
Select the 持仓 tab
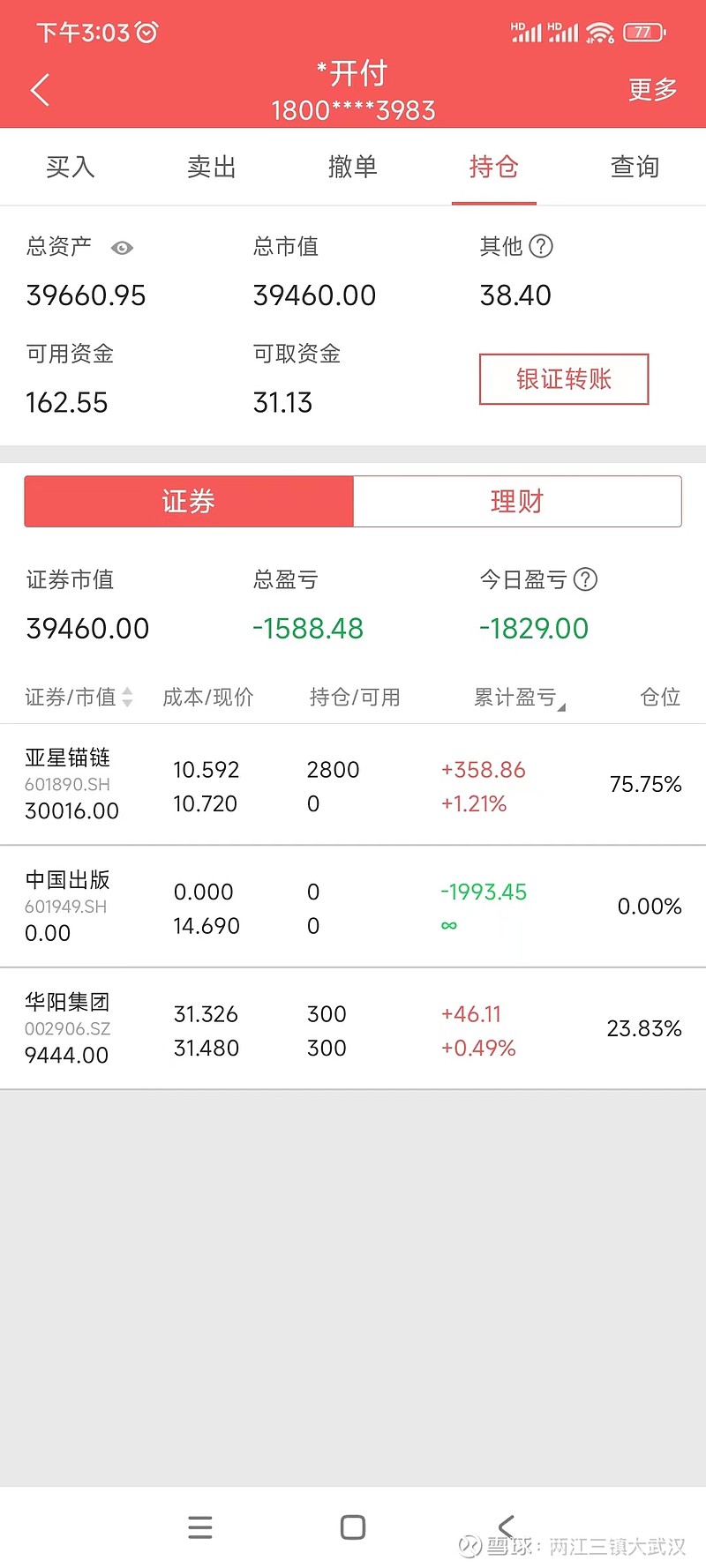494,167
